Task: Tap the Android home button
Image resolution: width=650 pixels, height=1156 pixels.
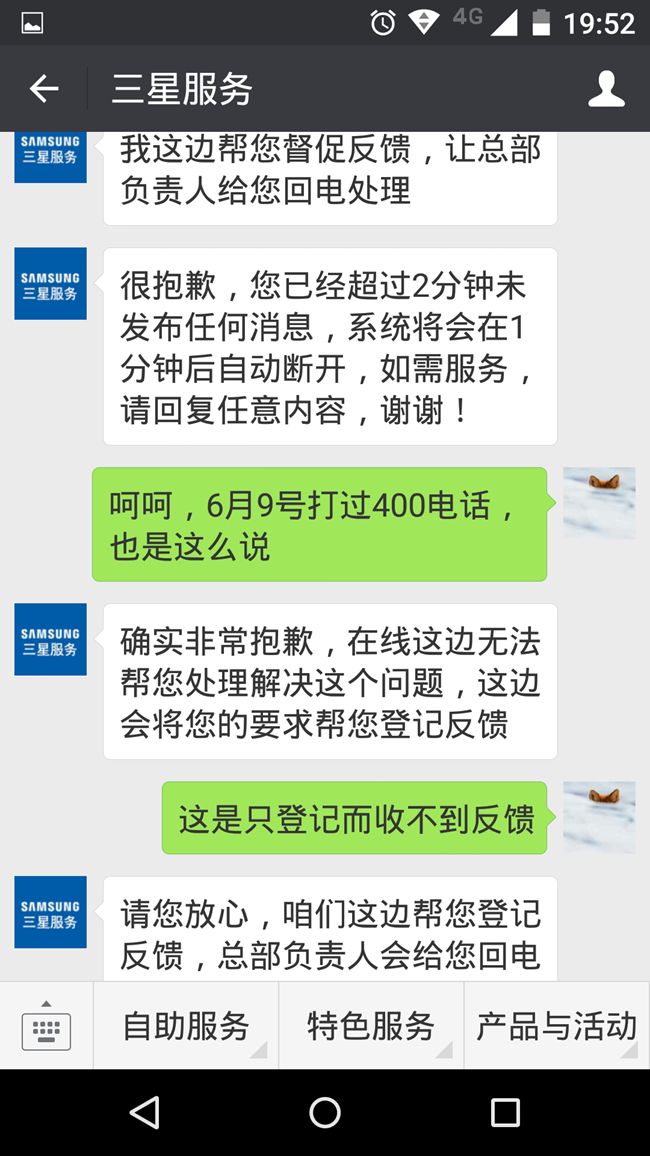Action: click(325, 1112)
